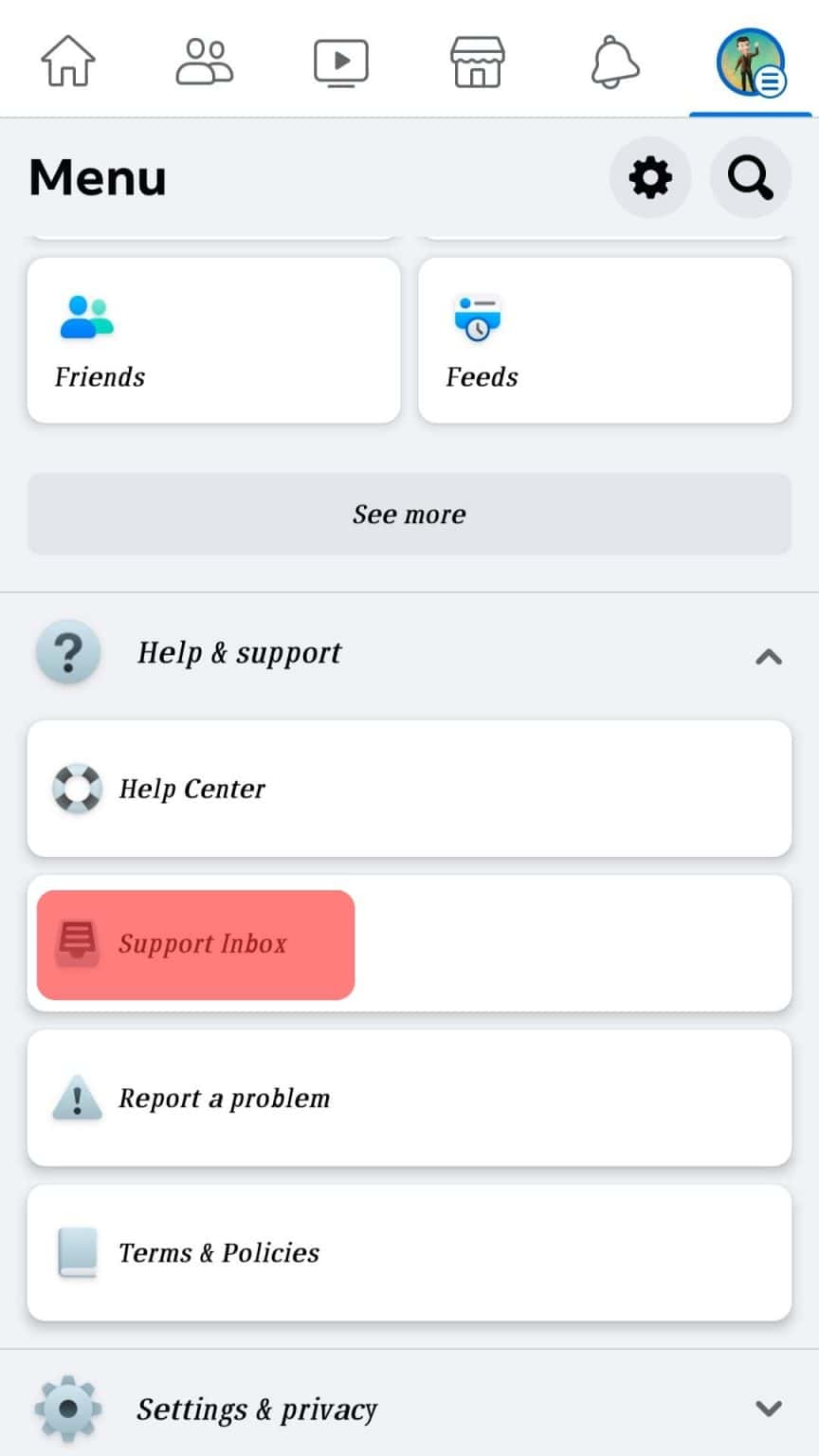Open the Home feed icon
Screen dimensions: 819x1456
[x=67, y=59]
